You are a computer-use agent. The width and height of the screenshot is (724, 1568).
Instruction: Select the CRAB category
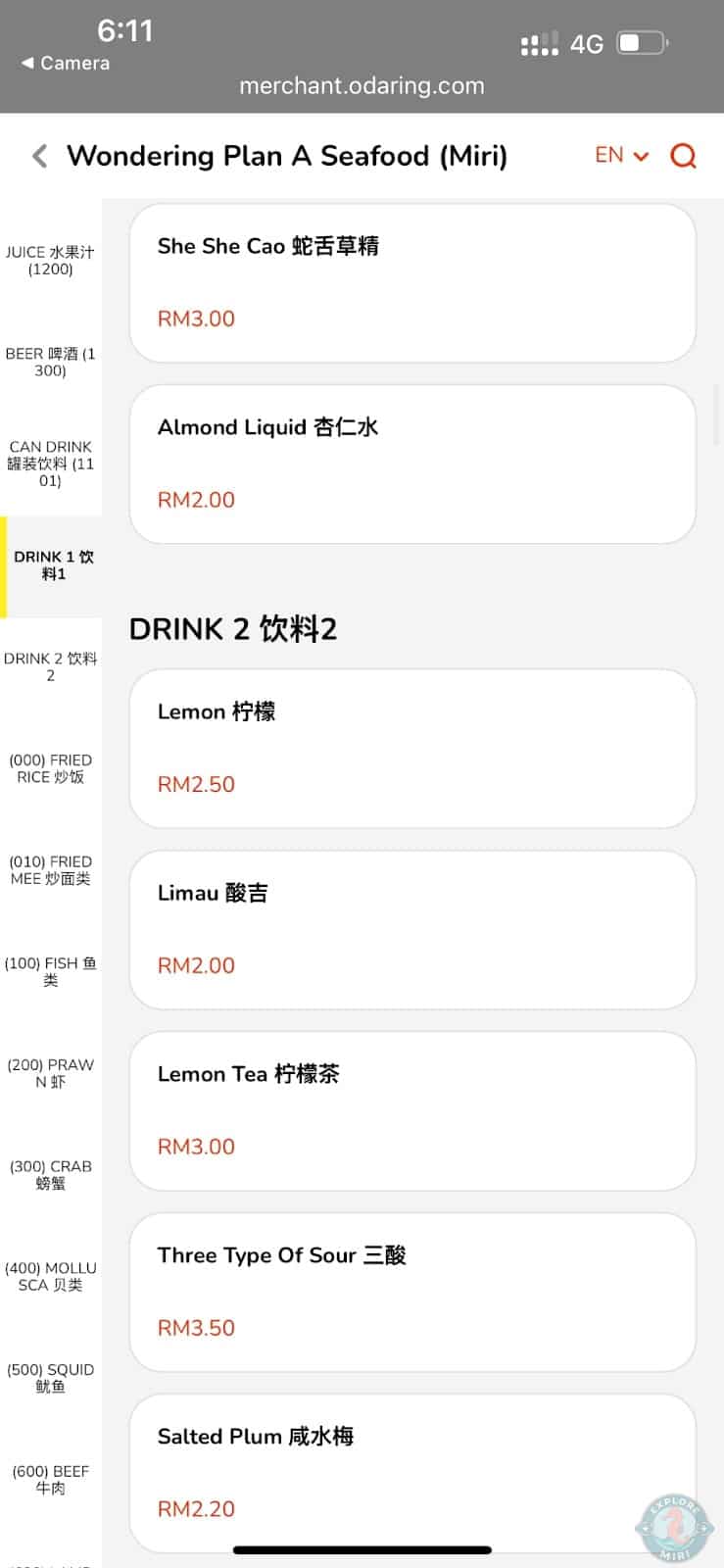(50, 1174)
